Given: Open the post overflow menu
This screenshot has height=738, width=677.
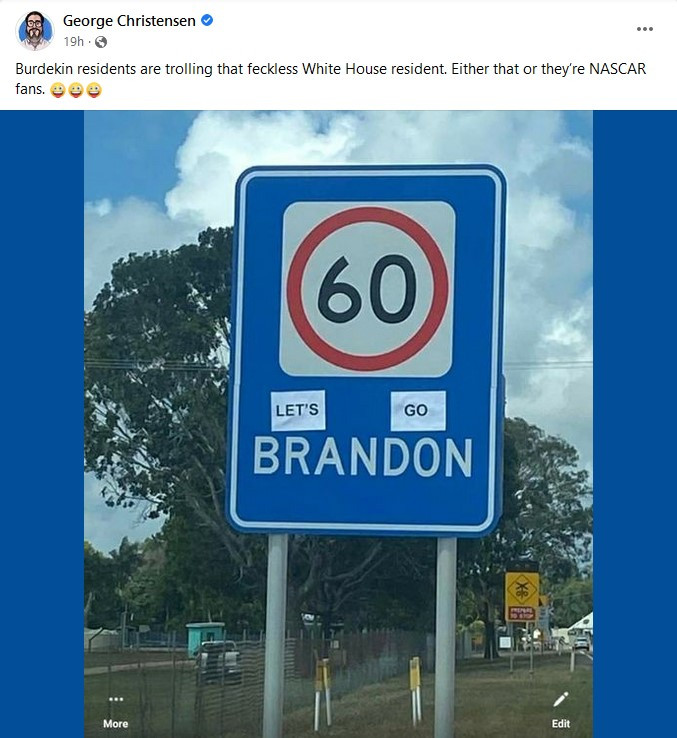Looking at the screenshot, I should point(644,29).
